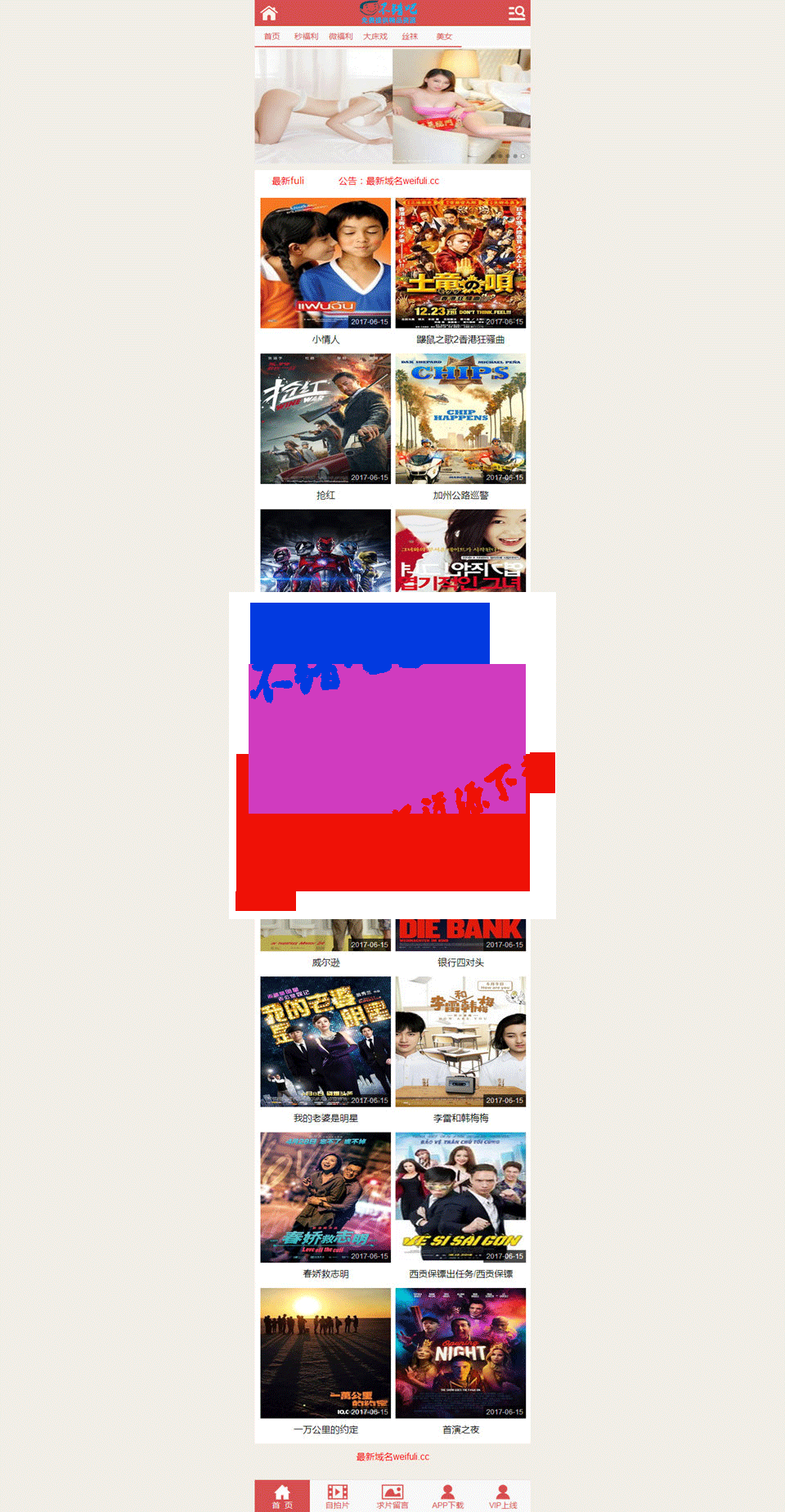View the movie 抢红

[x=325, y=428]
